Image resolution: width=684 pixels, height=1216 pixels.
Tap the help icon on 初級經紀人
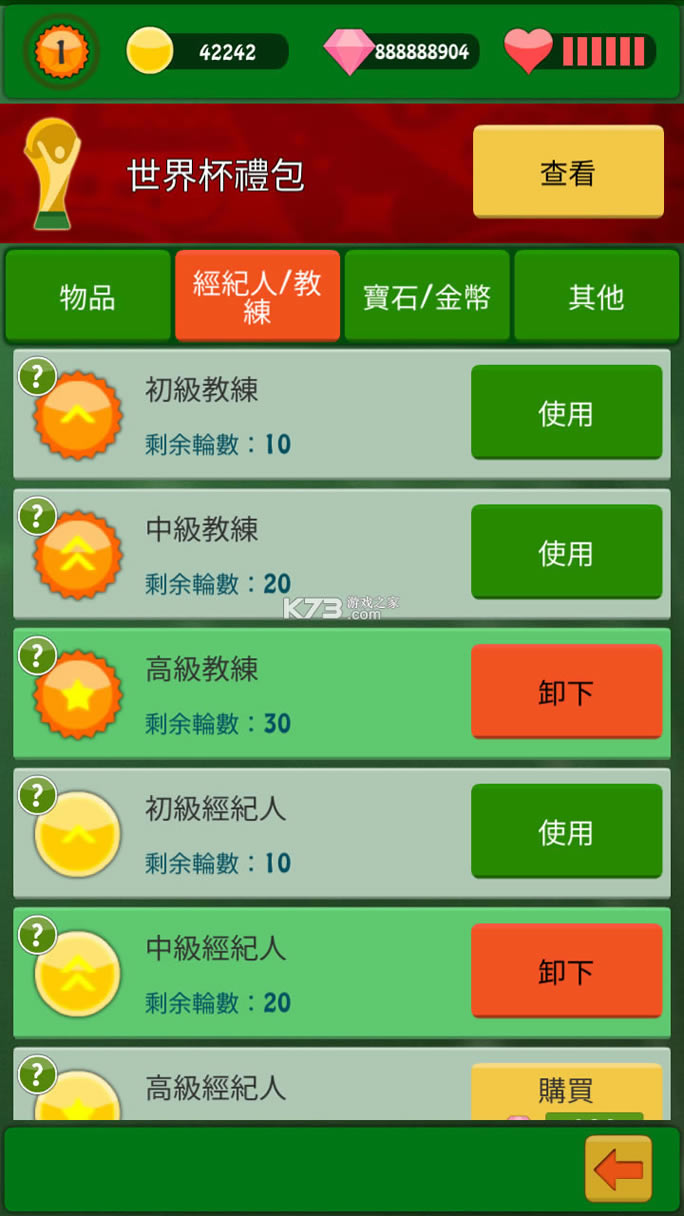click(x=37, y=796)
